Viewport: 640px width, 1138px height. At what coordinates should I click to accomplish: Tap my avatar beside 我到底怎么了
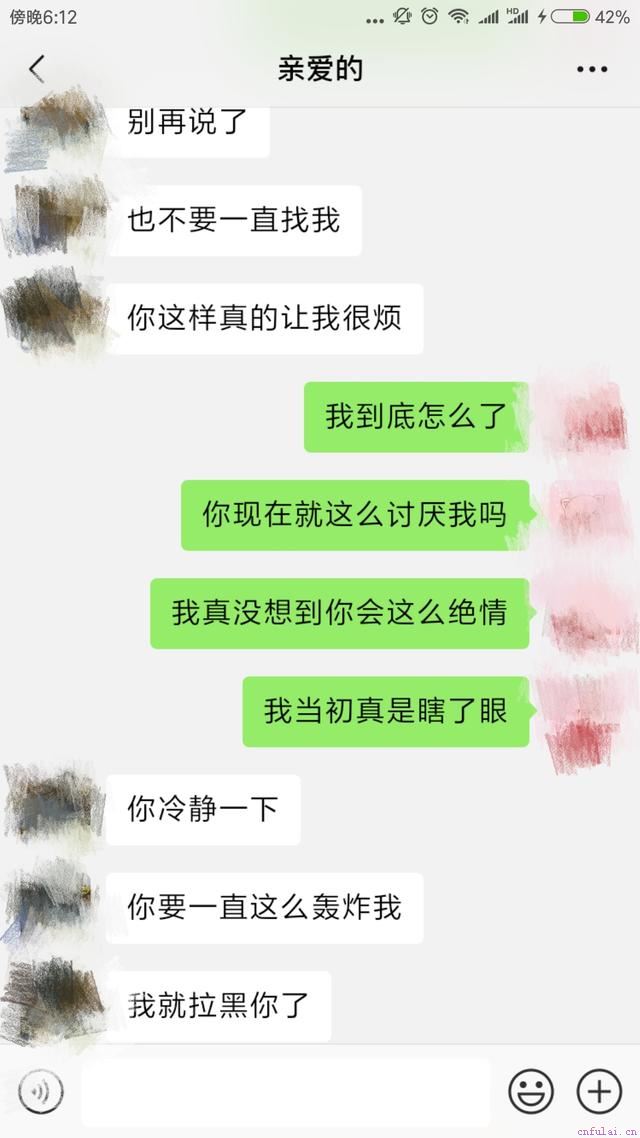pos(583,416)
